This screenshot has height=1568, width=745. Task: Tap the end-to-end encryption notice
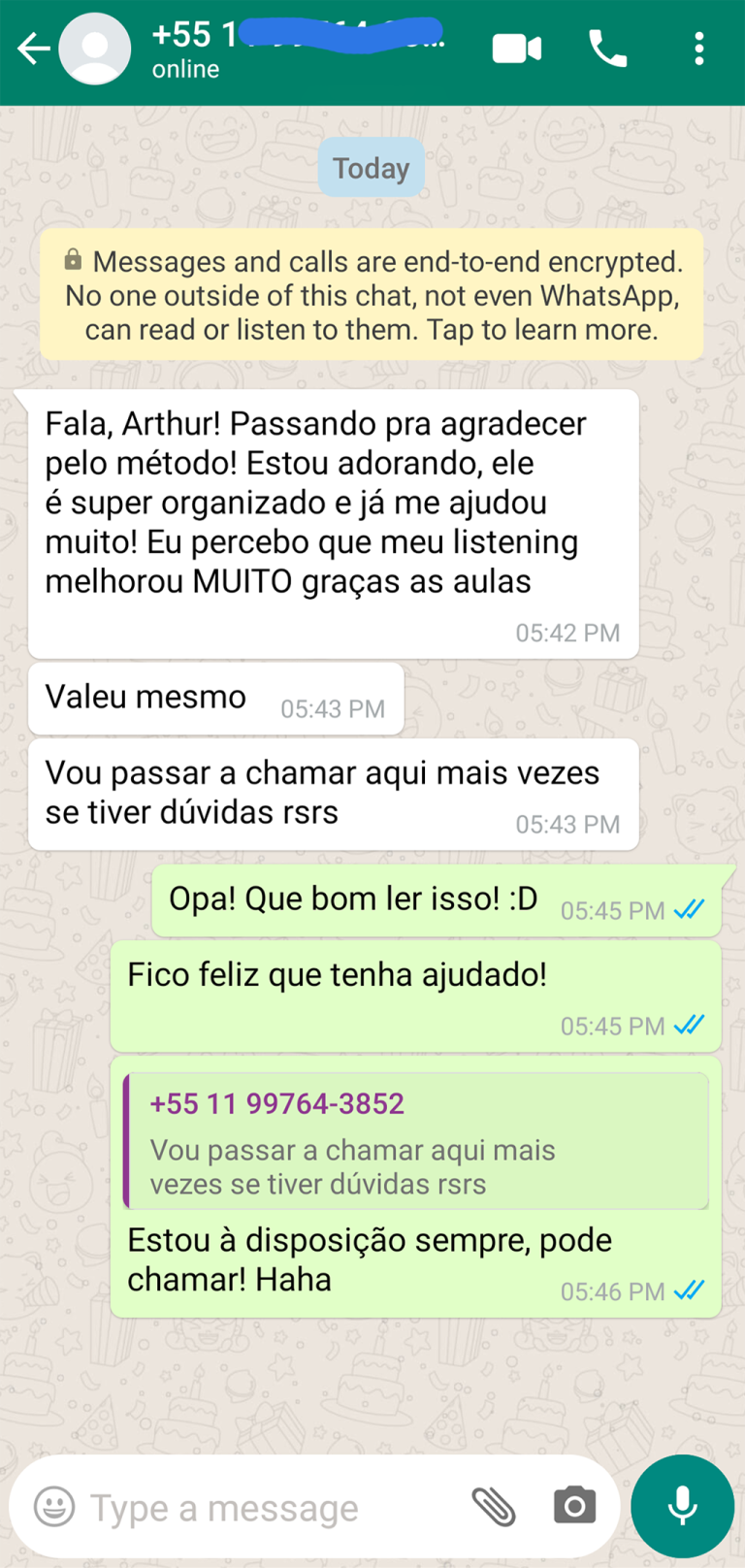coord(372,295)
